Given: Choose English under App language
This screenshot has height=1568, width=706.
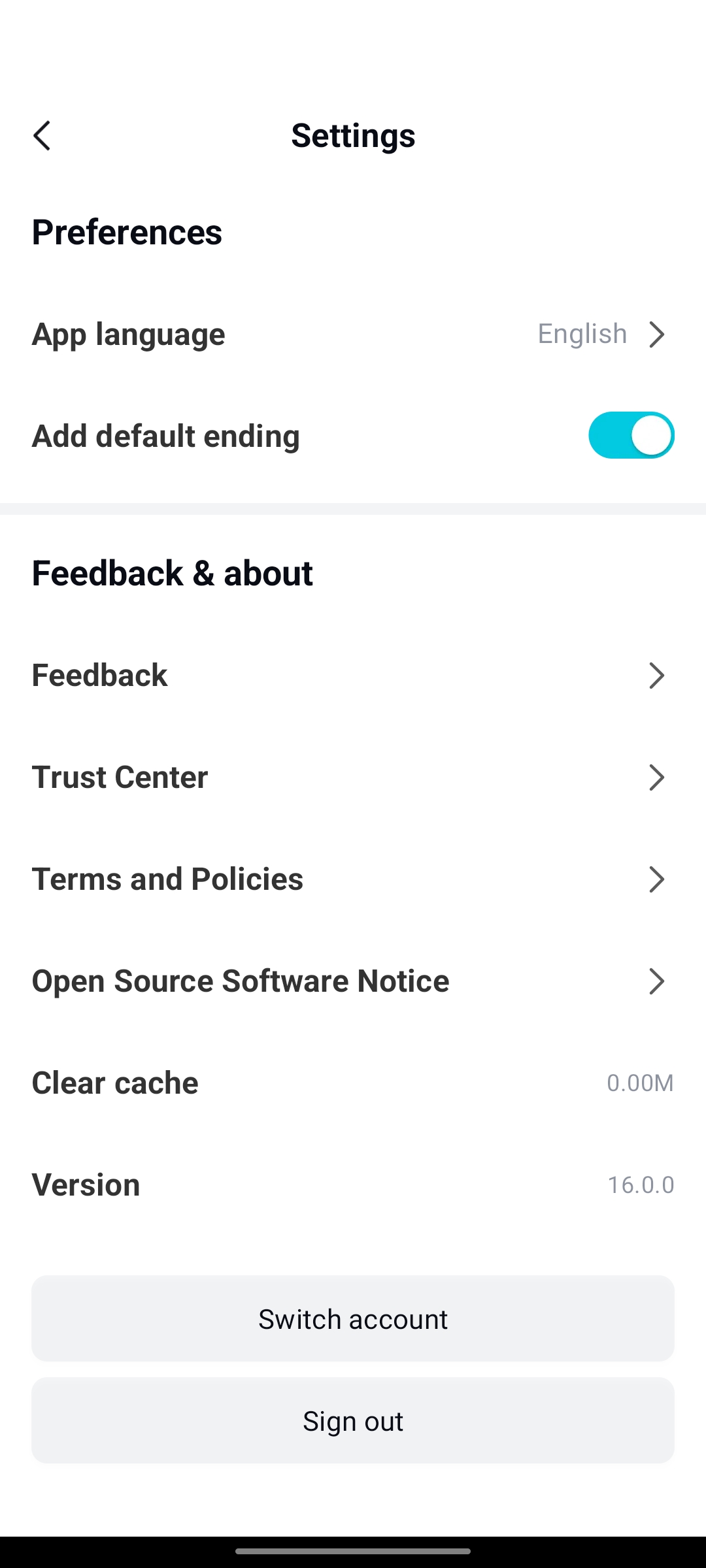Looking at the screenshot, I should (x=581, y=334).
